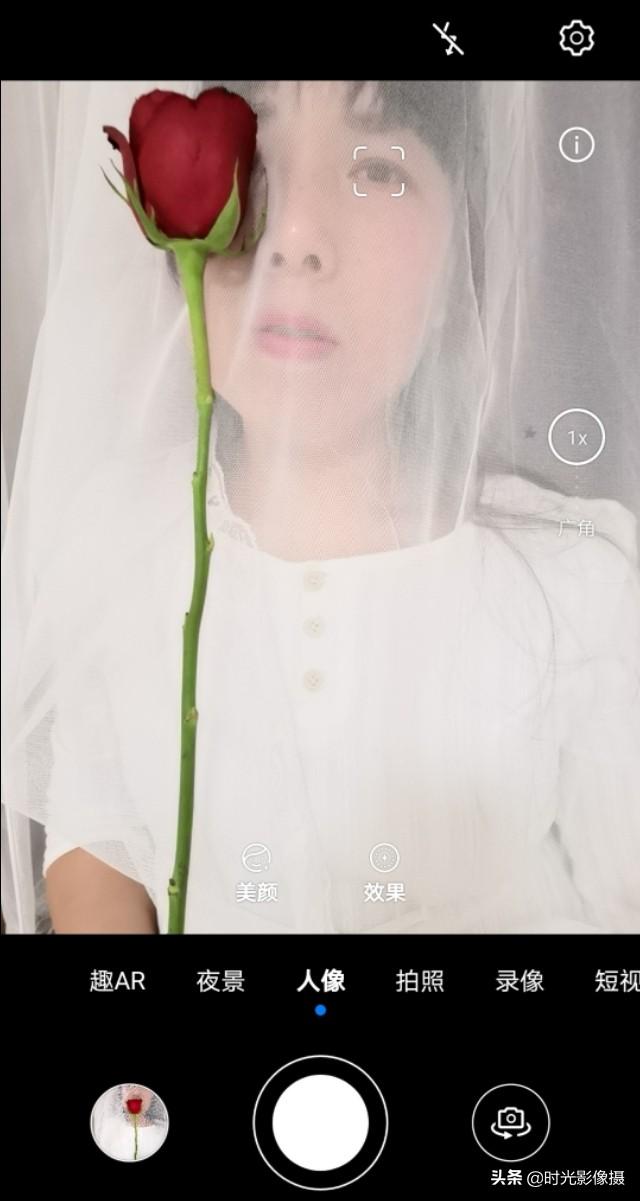Open 美颜 beauty options
This screenshot has width=640, height=1201.
pos(257,873)
